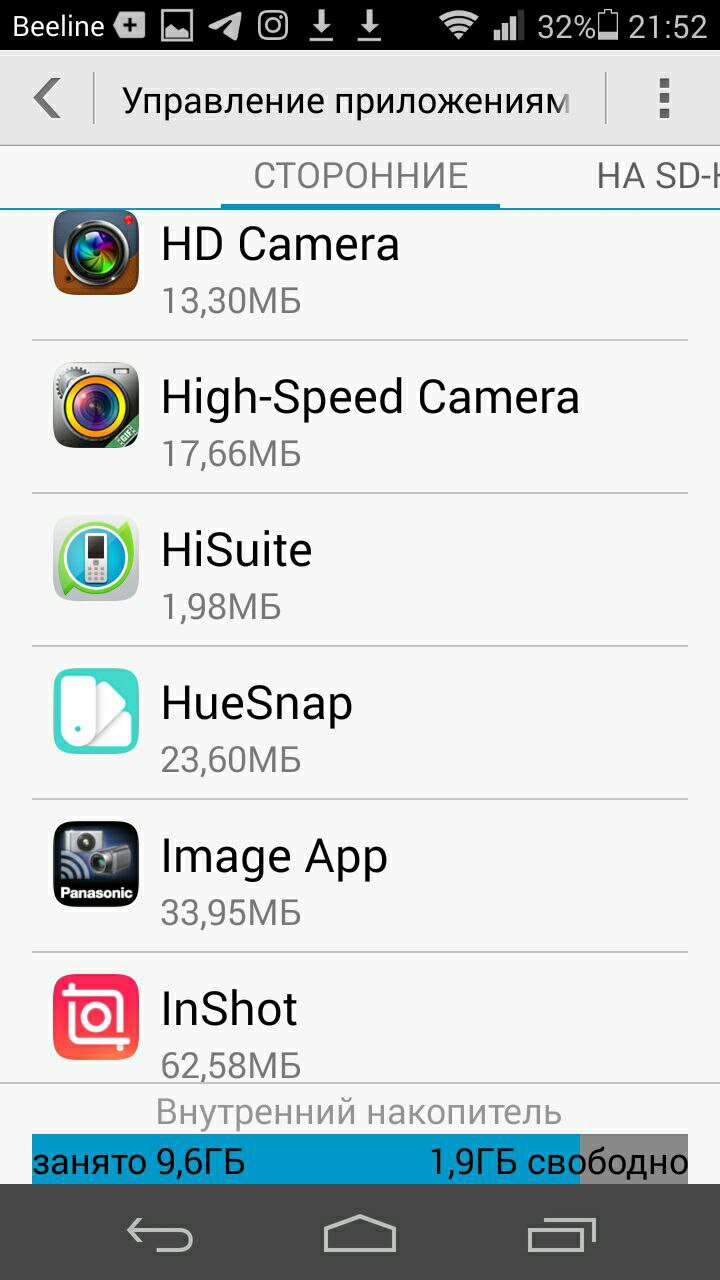The image size is (720, 1280).
Task: Open Image App details
Action: 360,876
